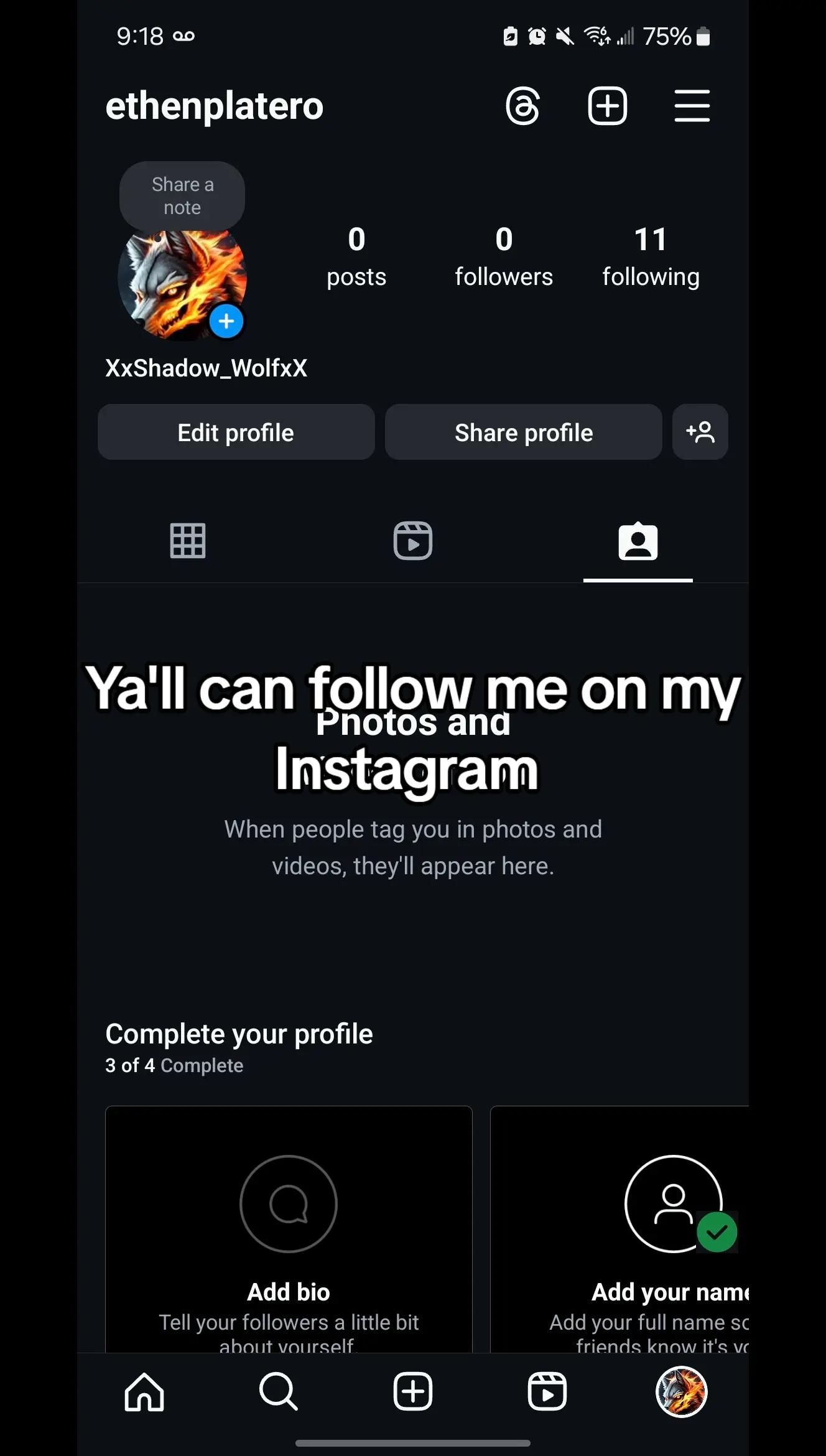Add to story via profile picture plus
Image resolution: width=826 pixels, height=1456 pixels.
(226, 322)
